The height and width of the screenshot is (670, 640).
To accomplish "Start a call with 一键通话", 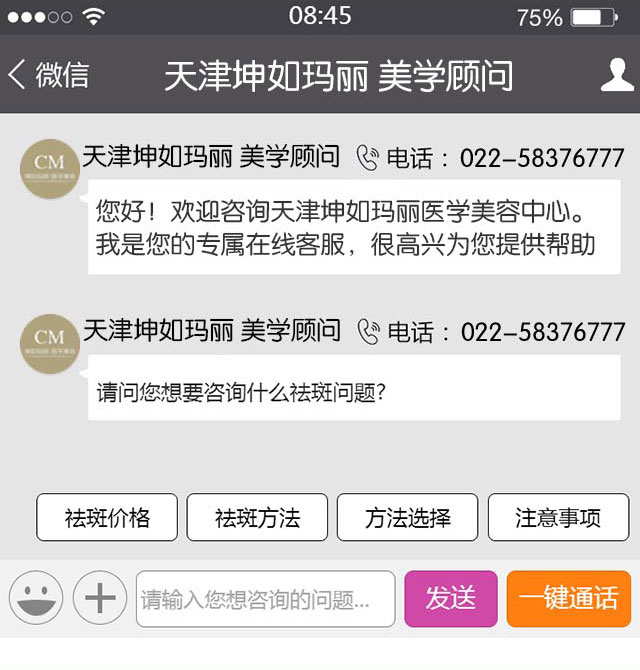I will (x=568, y=599).
